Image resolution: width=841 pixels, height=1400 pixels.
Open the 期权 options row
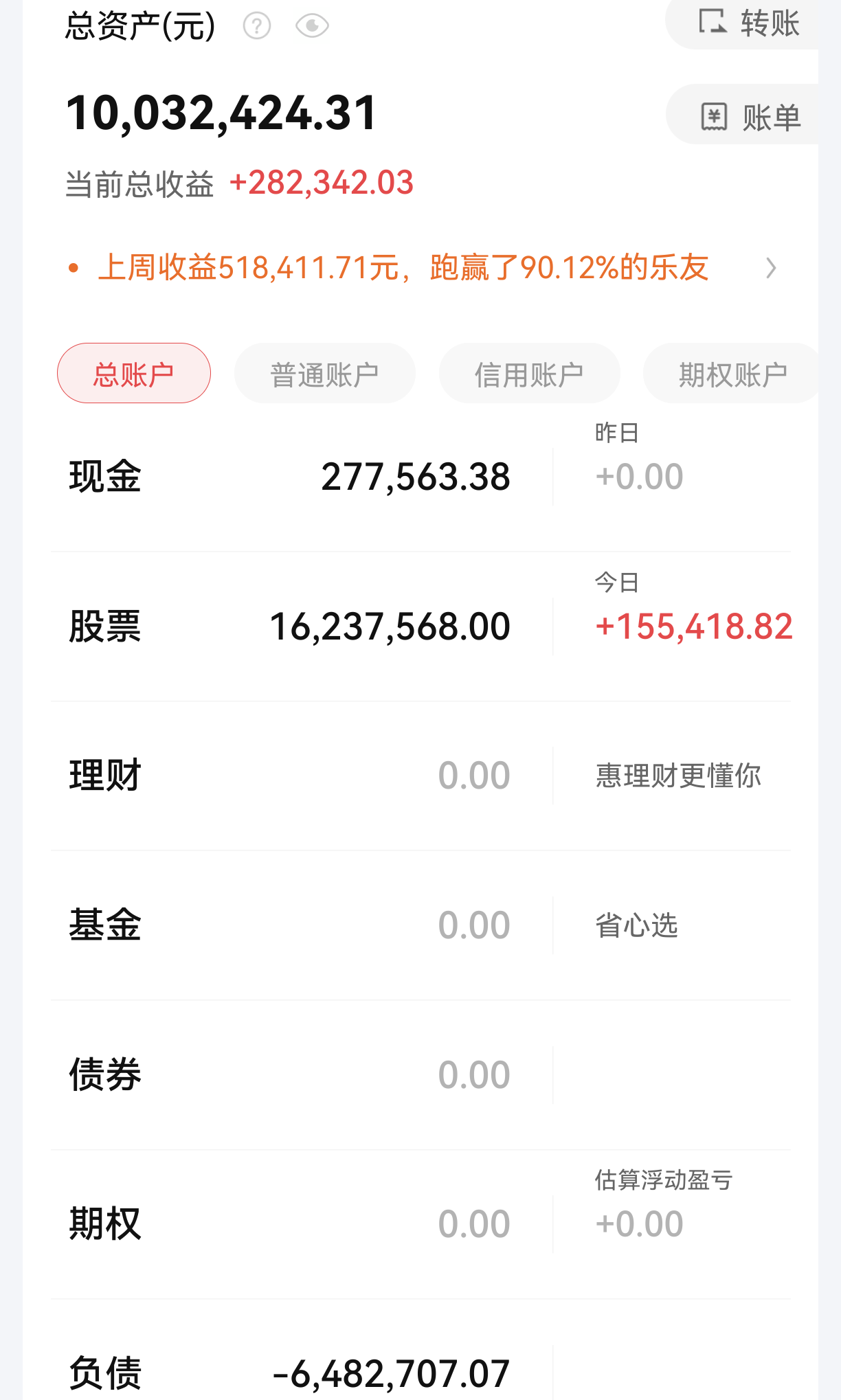289,1223
